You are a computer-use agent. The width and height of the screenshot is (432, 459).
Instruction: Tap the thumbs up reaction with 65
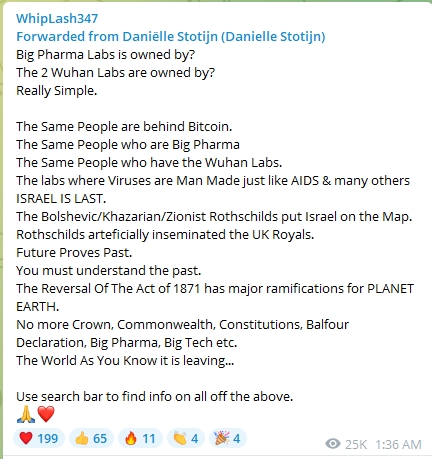91,438
